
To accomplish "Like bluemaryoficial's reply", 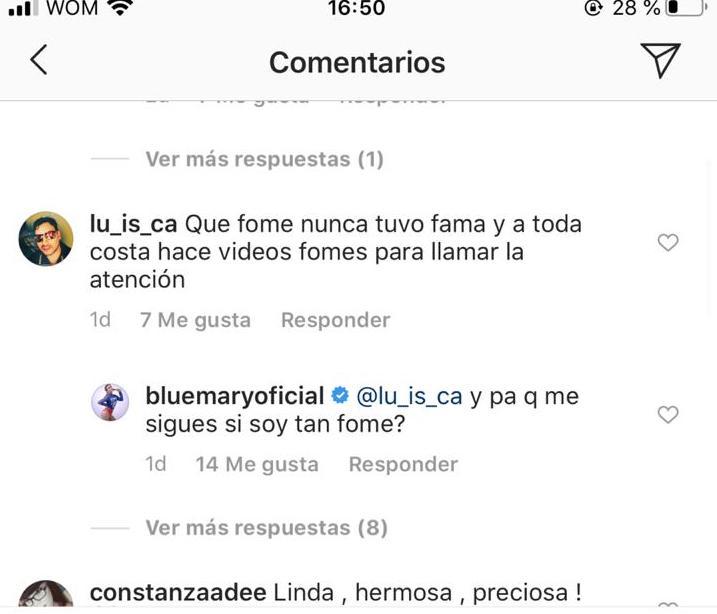I will pyautogui.click(x=668, y=414).
